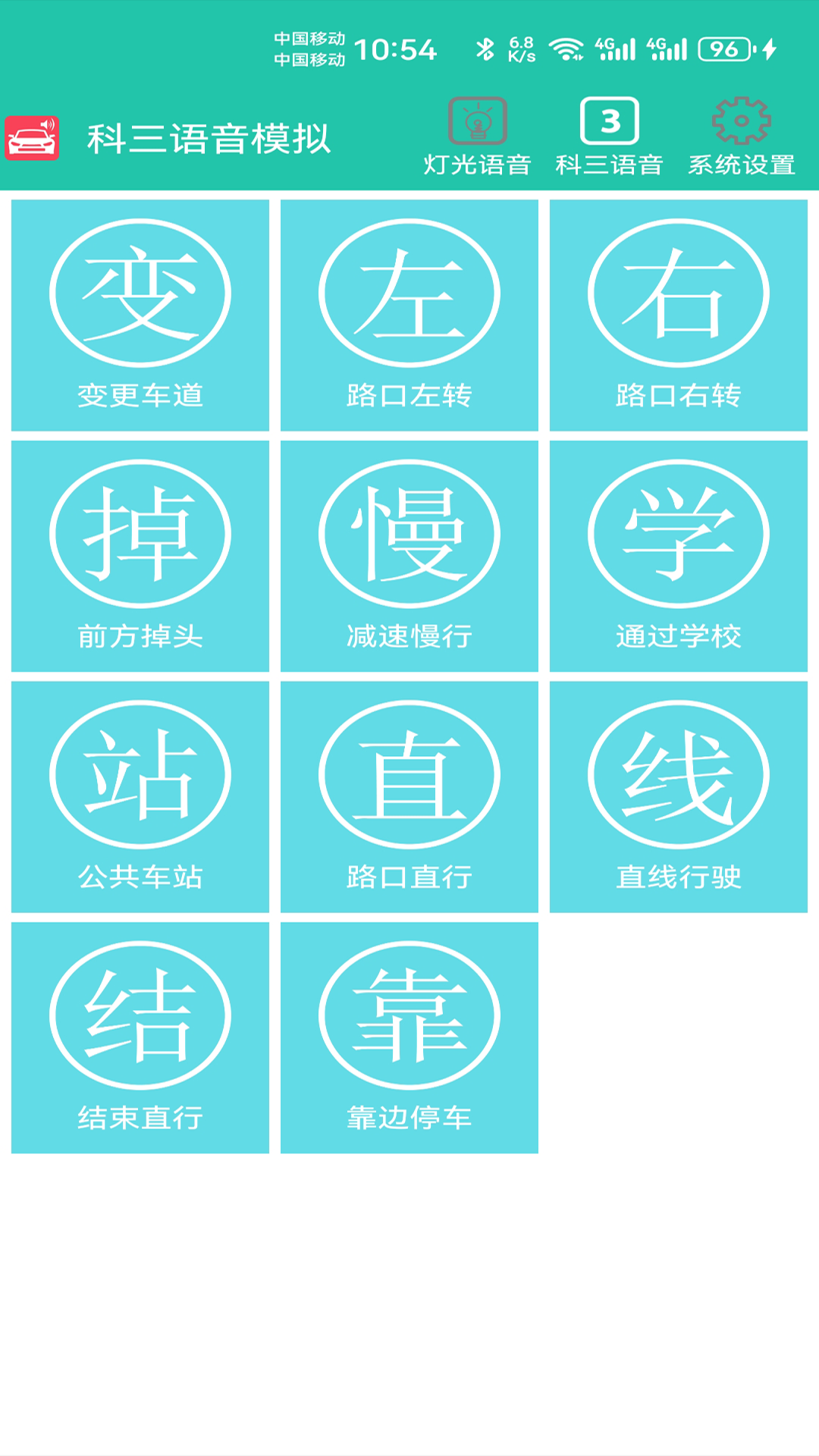Tap the 路口左转 tile
819x1456 pixels.
pos(409,315)
